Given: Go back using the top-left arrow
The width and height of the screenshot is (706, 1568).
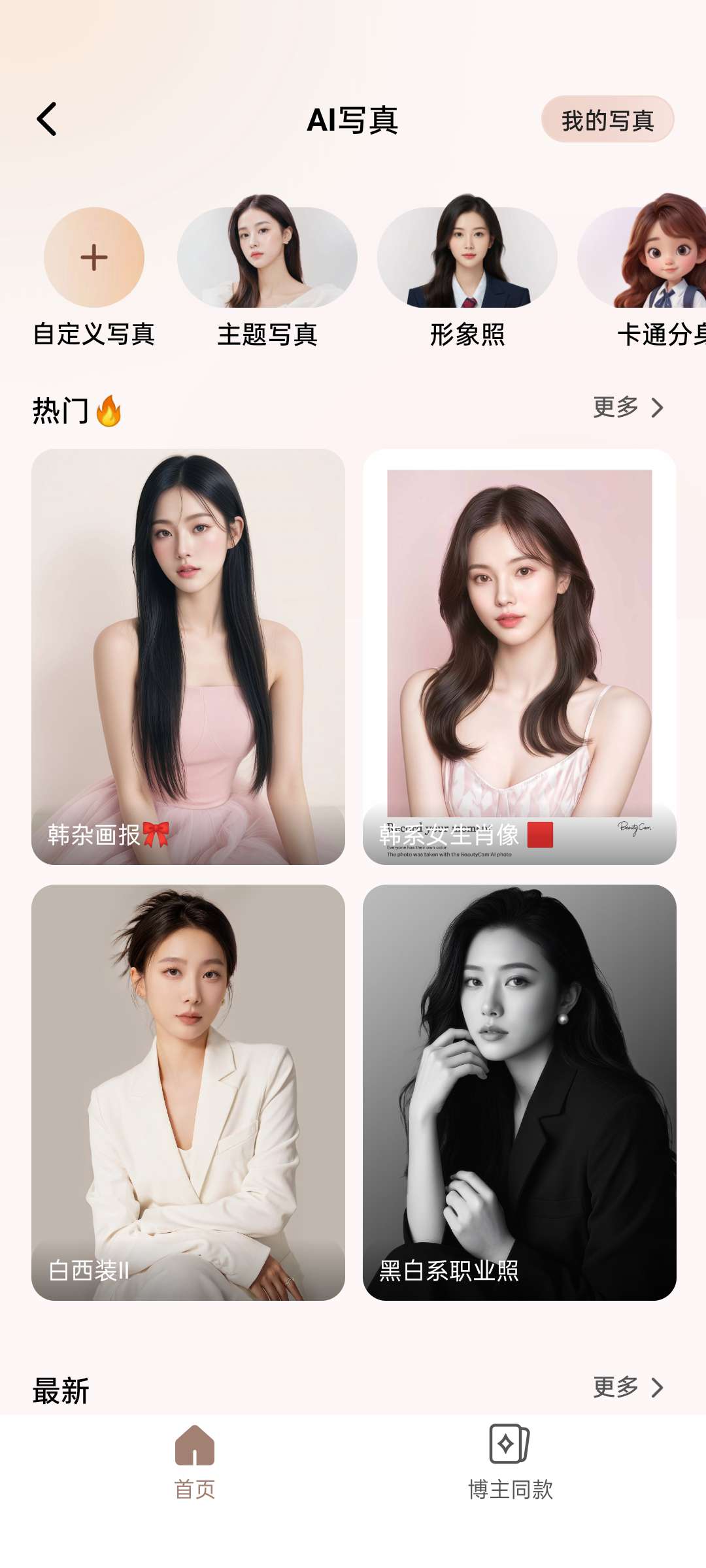Looking at the screenshot, I should [x=47, y=119].
